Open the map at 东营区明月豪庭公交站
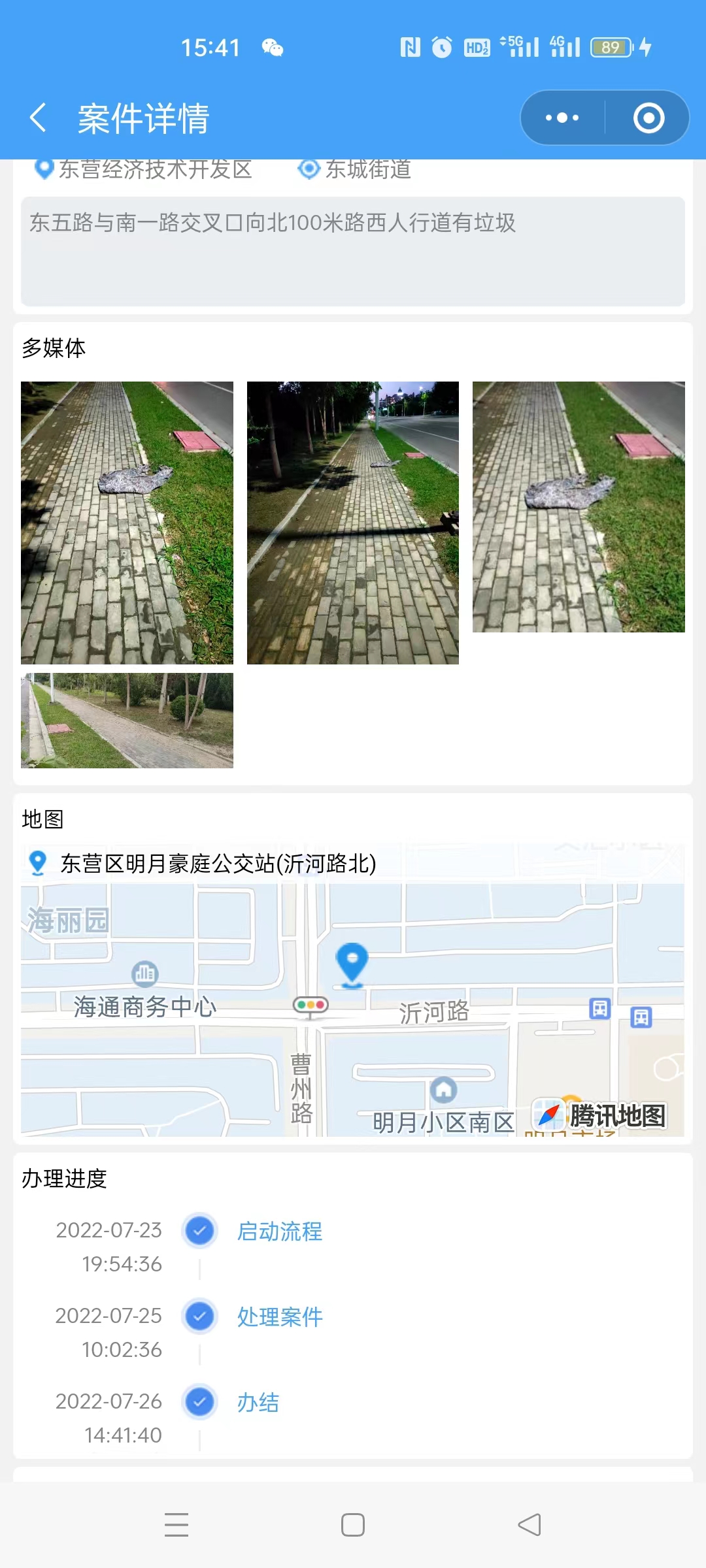This screenshot has width=706, height=1568. (x=353, y=990)
